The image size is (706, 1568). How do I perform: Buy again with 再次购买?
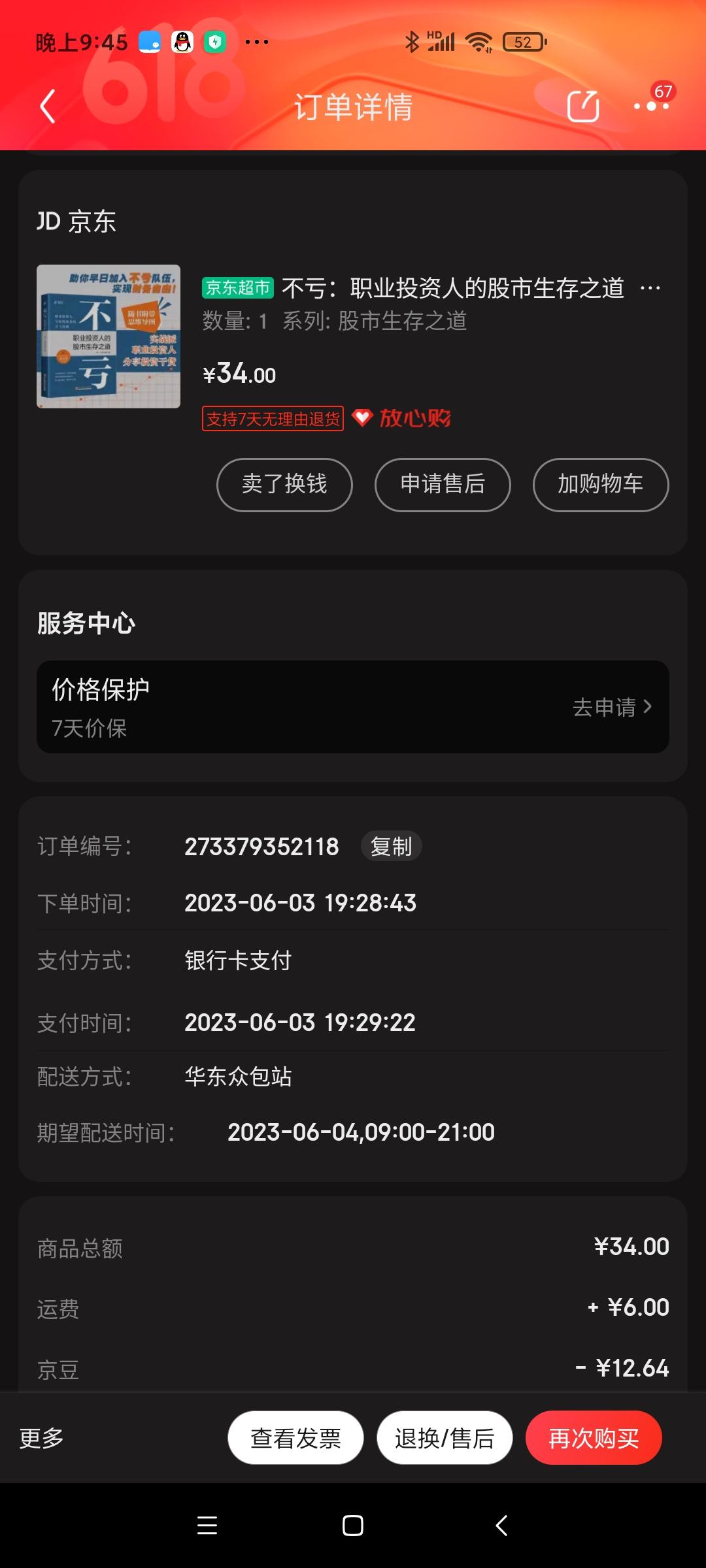coord(594,1438)
